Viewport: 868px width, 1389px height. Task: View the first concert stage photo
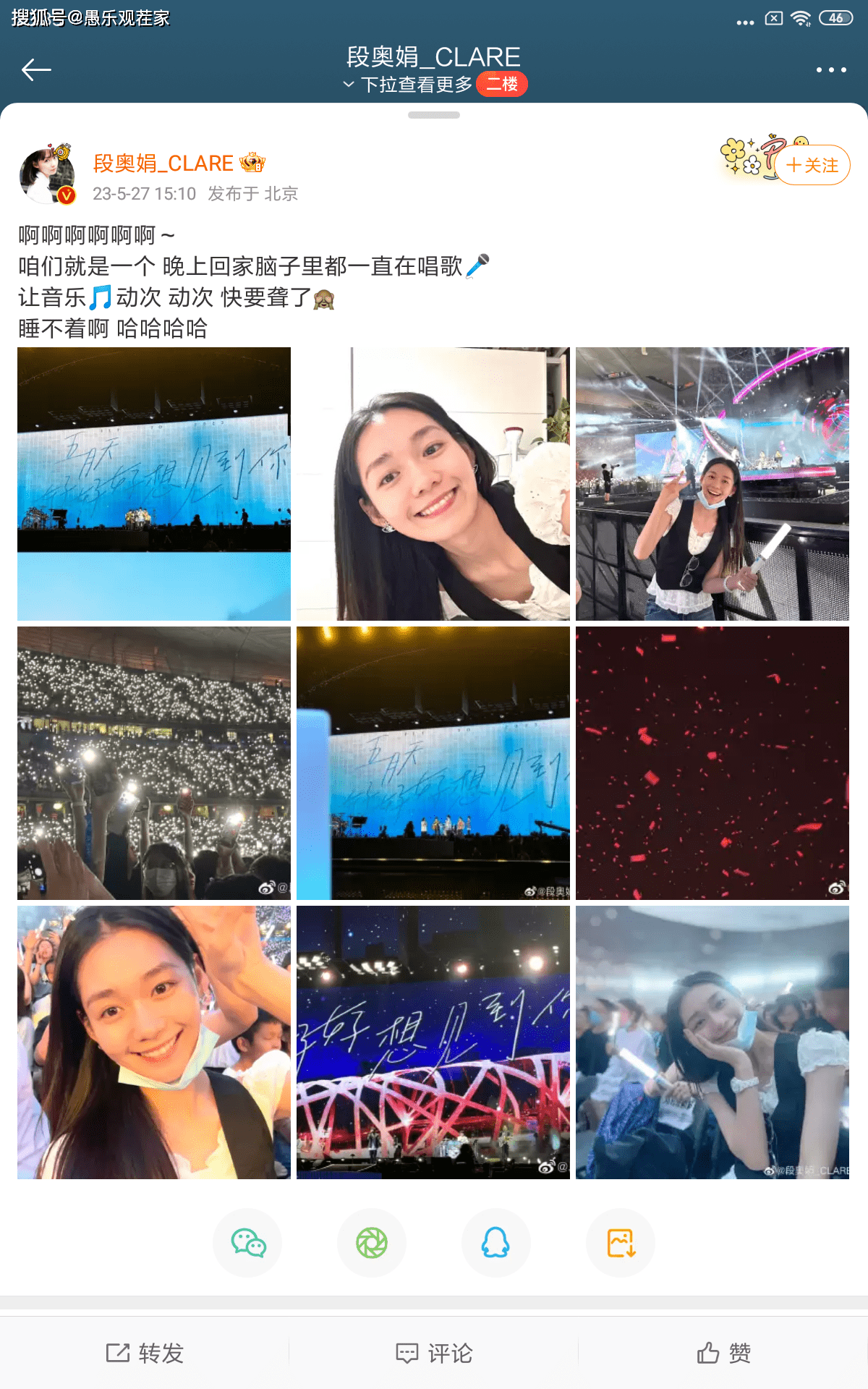[x=154, y=484]
